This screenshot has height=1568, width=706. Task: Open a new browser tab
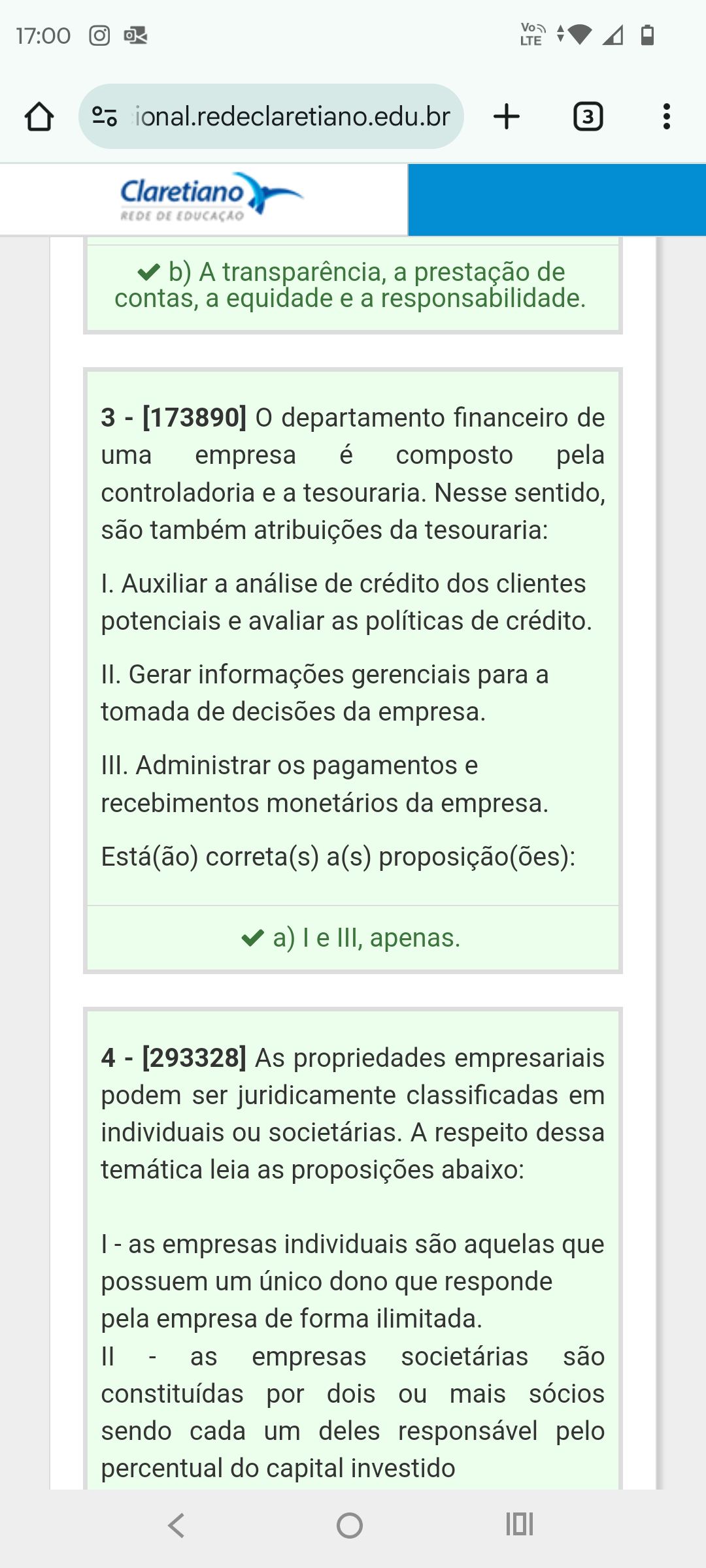click(507, 117)
